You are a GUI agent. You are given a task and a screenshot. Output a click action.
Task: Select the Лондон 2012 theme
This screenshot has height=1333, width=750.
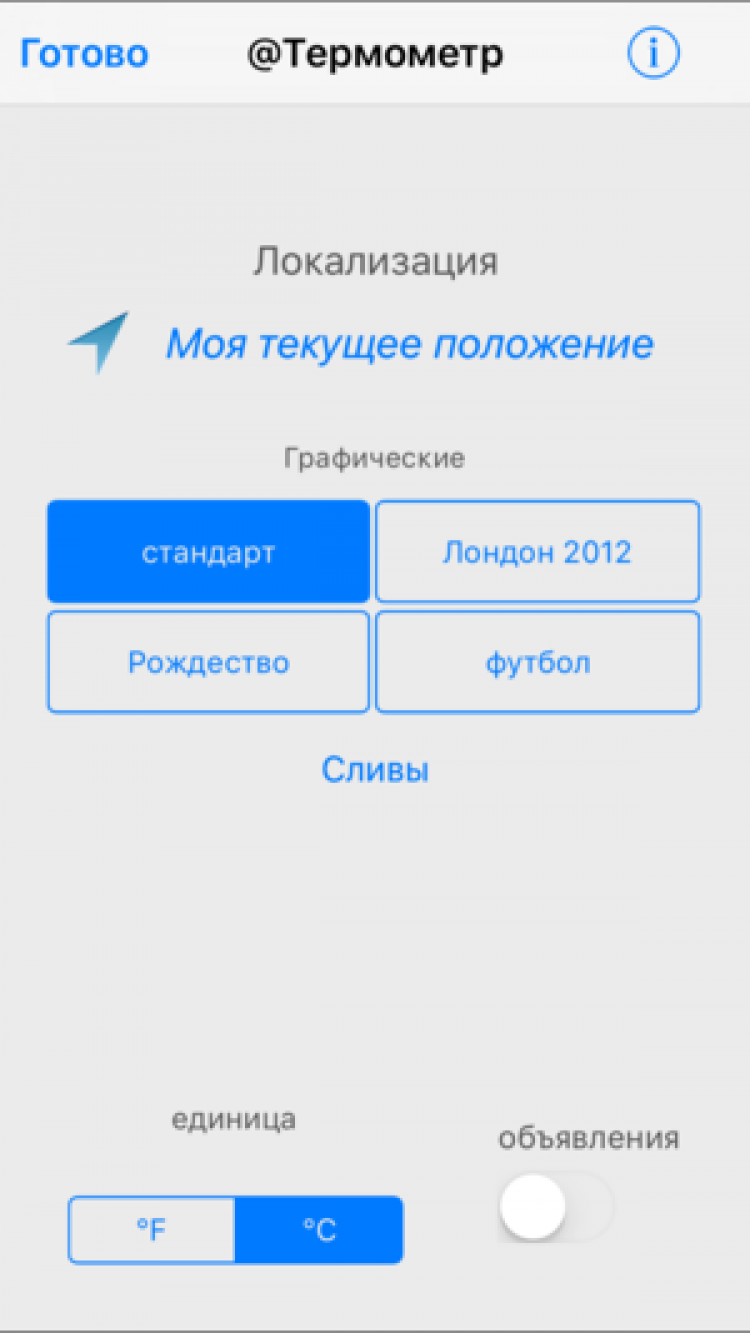click(537, 552)
